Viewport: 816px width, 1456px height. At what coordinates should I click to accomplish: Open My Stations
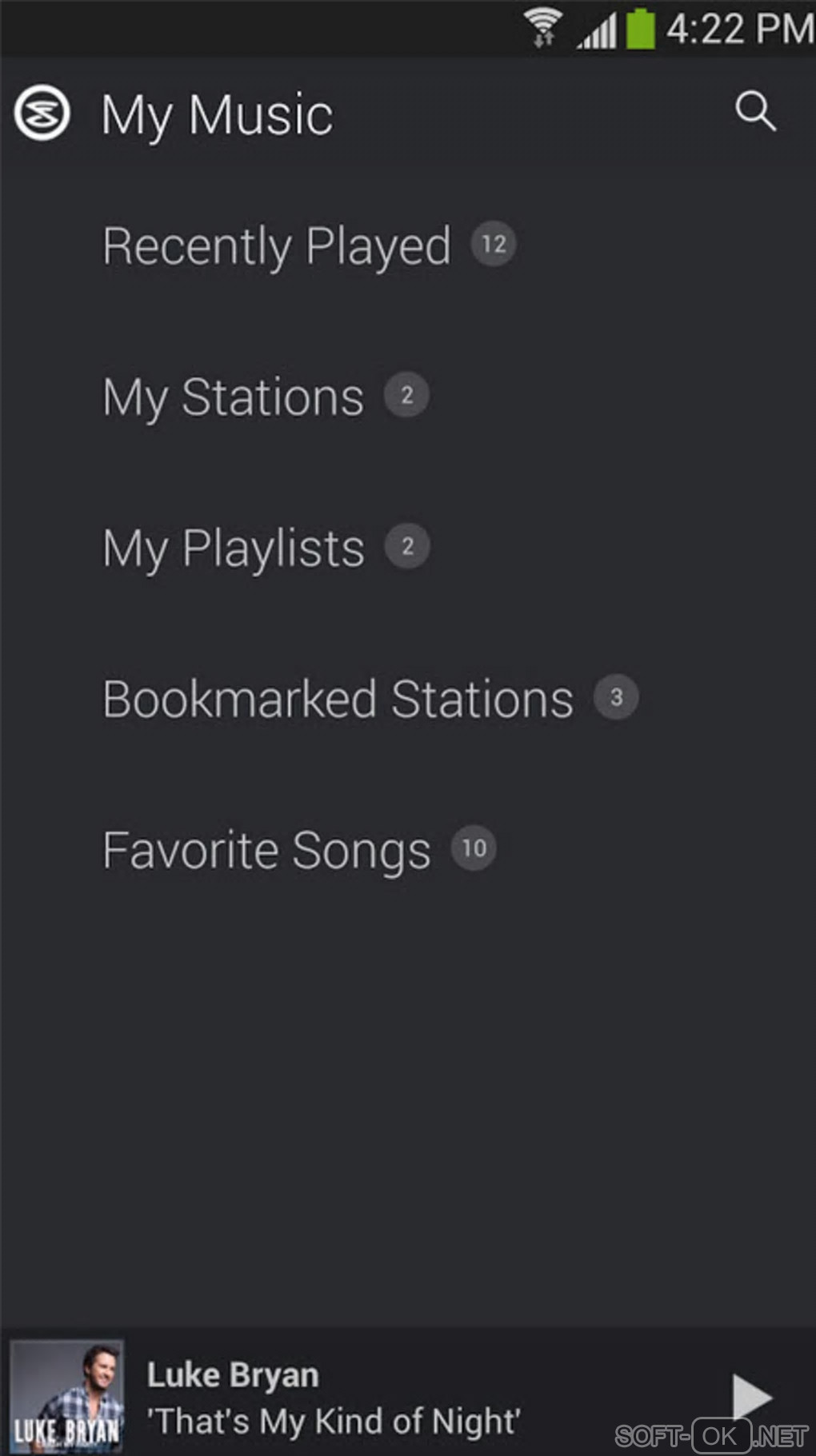click(234, 397)
